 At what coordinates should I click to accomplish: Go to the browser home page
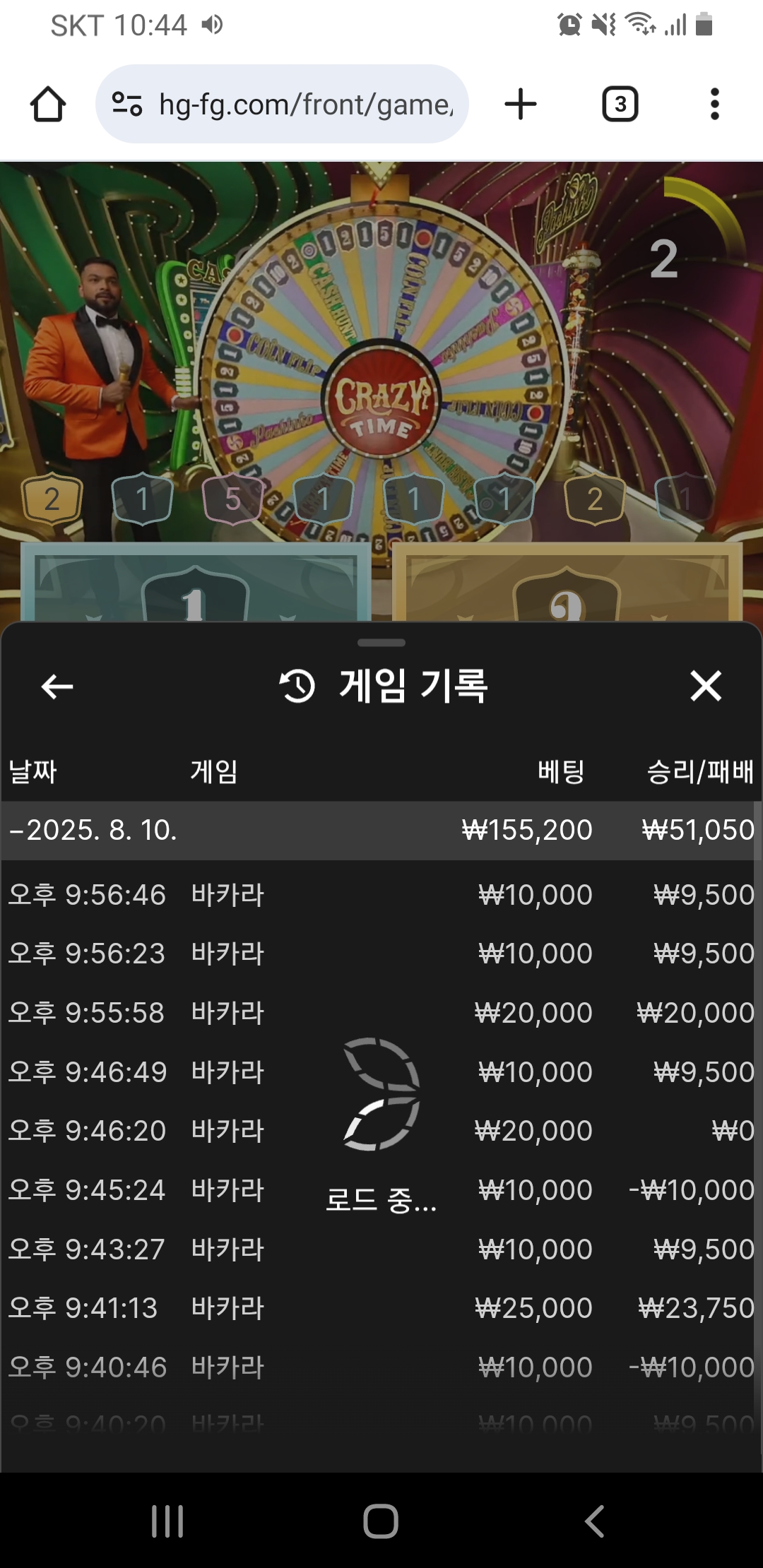coord(48,105)
